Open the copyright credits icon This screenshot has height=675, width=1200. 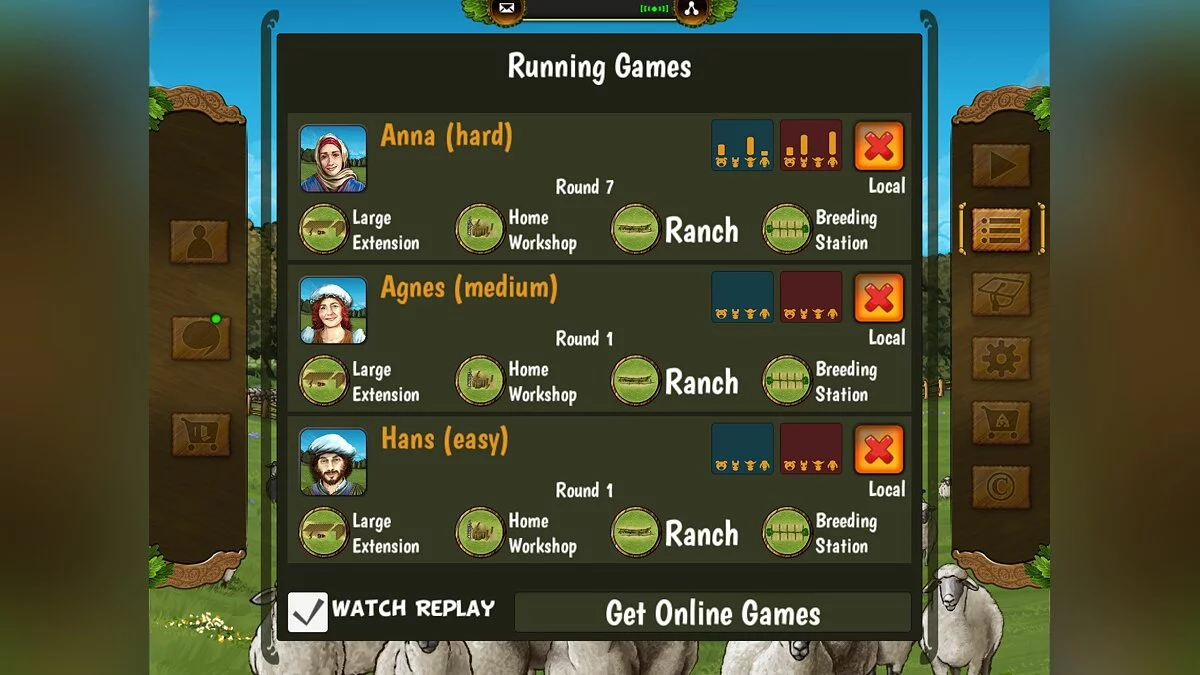1000,487
